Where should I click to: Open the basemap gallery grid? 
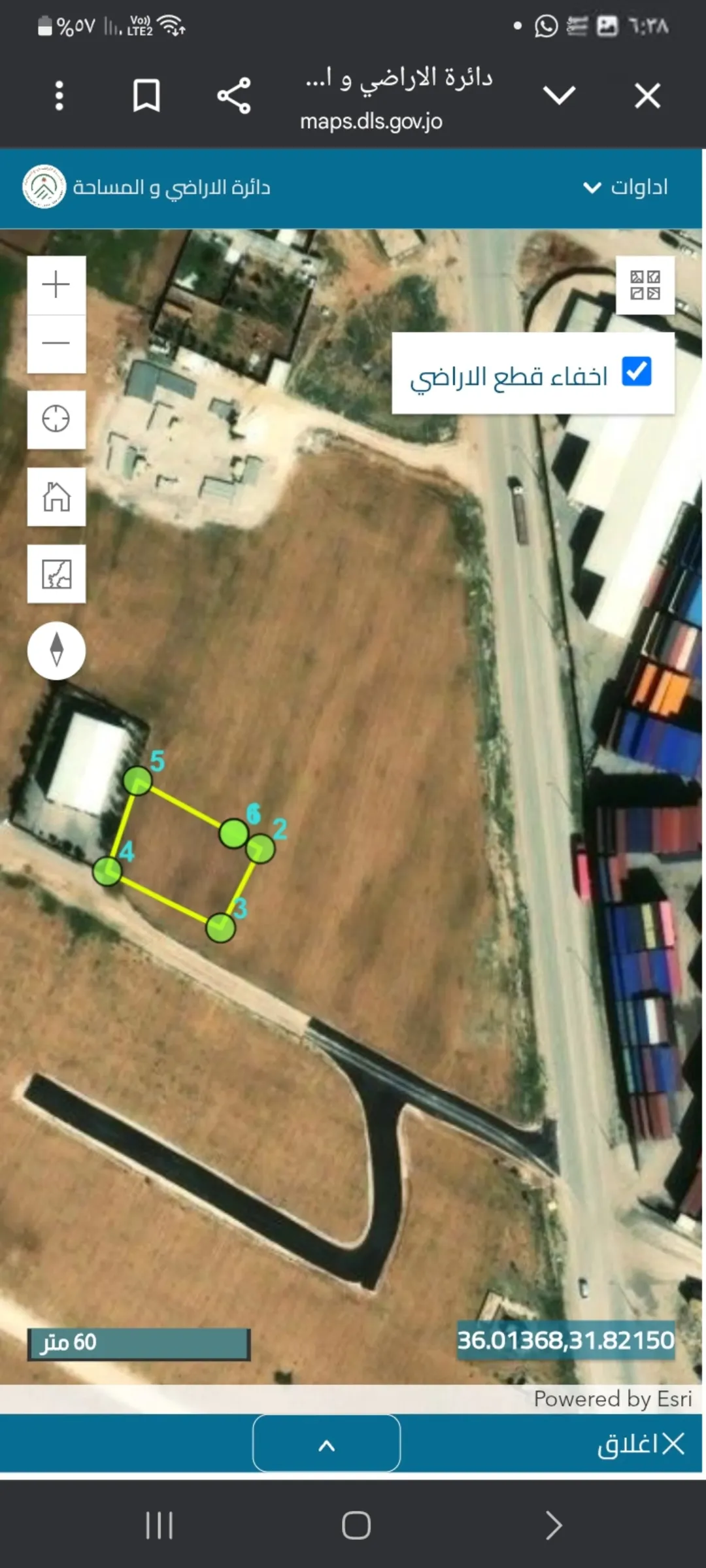tap(645, 286)
